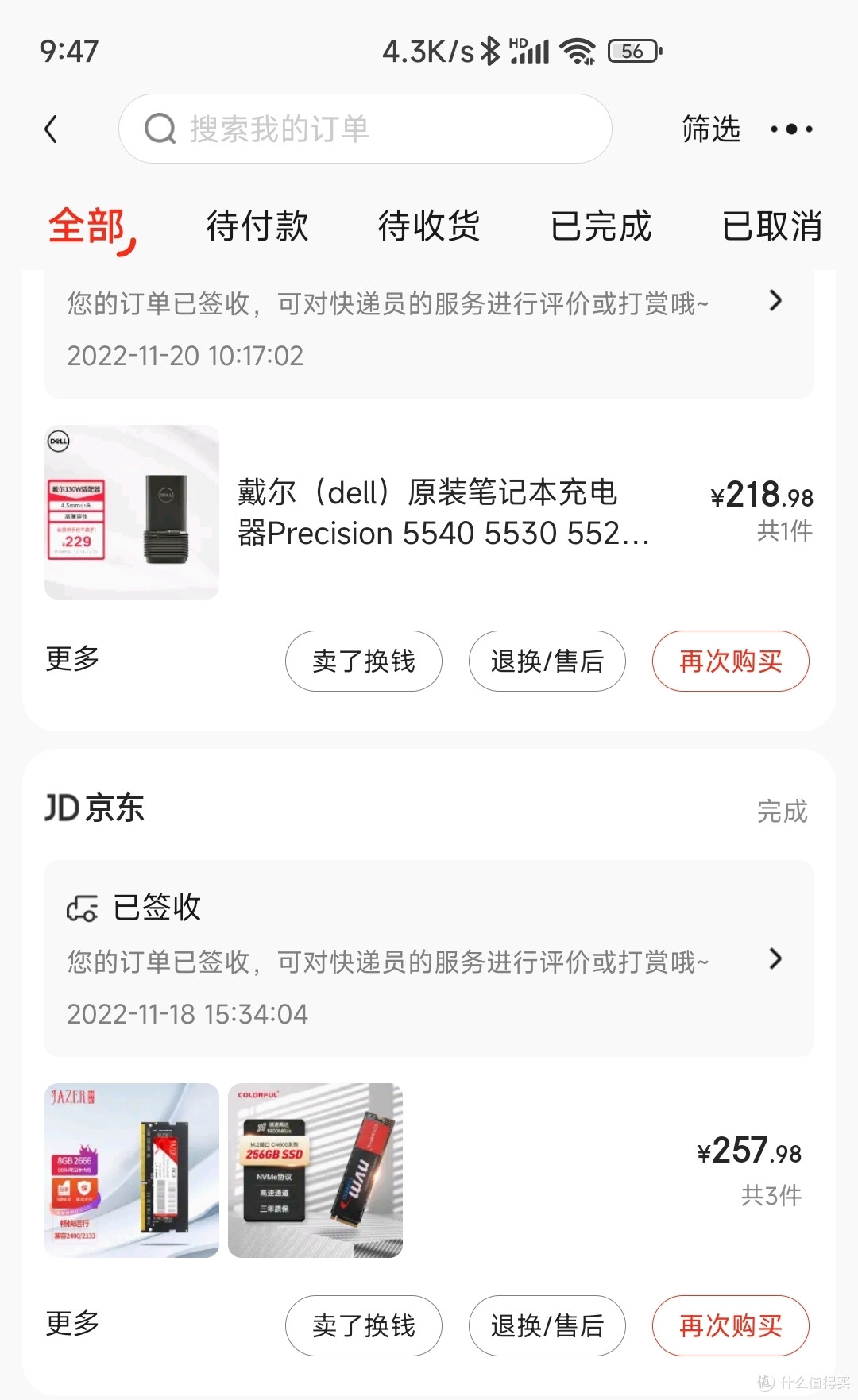The image size is (858, 1400).
Task: Tap the back arrow to exit orders
Action: (52, 129)
